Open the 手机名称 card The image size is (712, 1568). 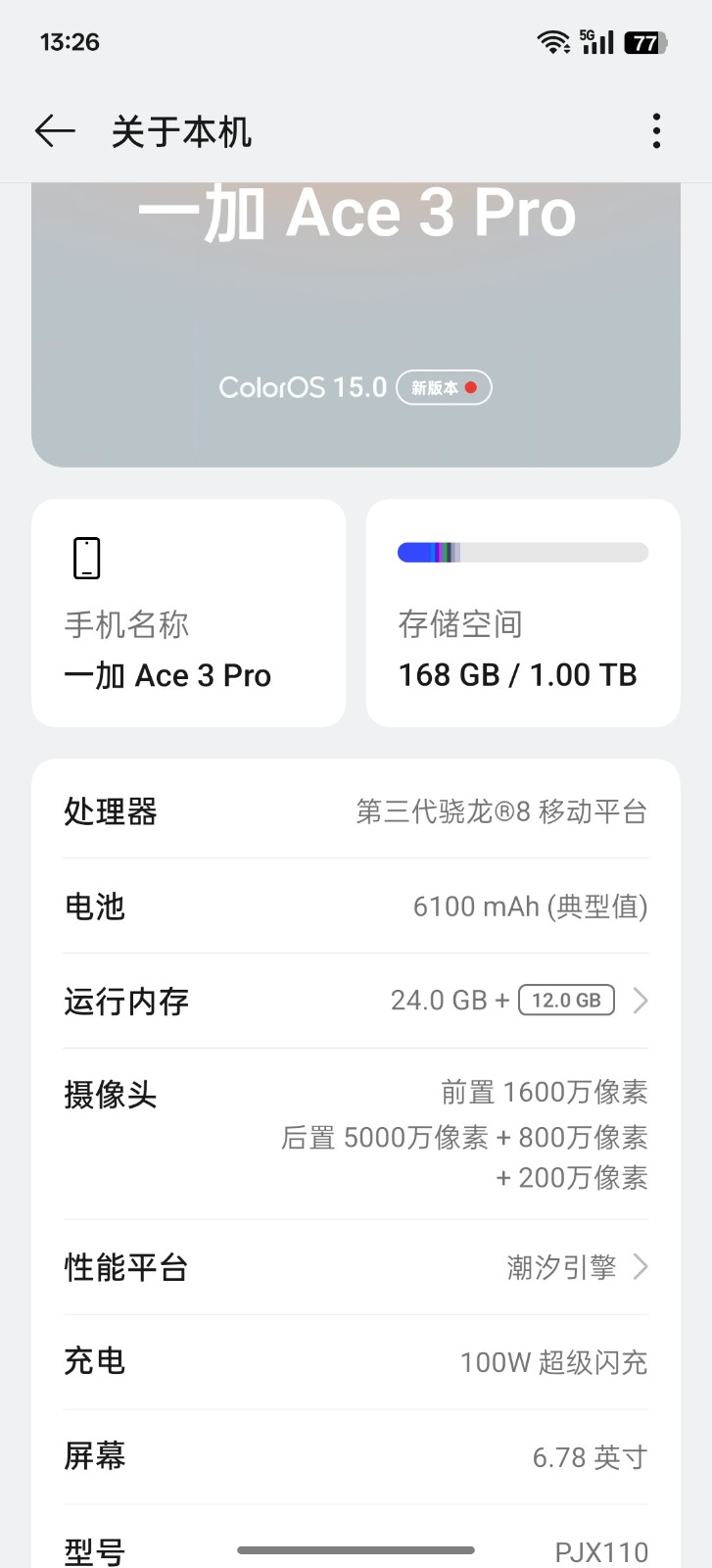(189, 613)
